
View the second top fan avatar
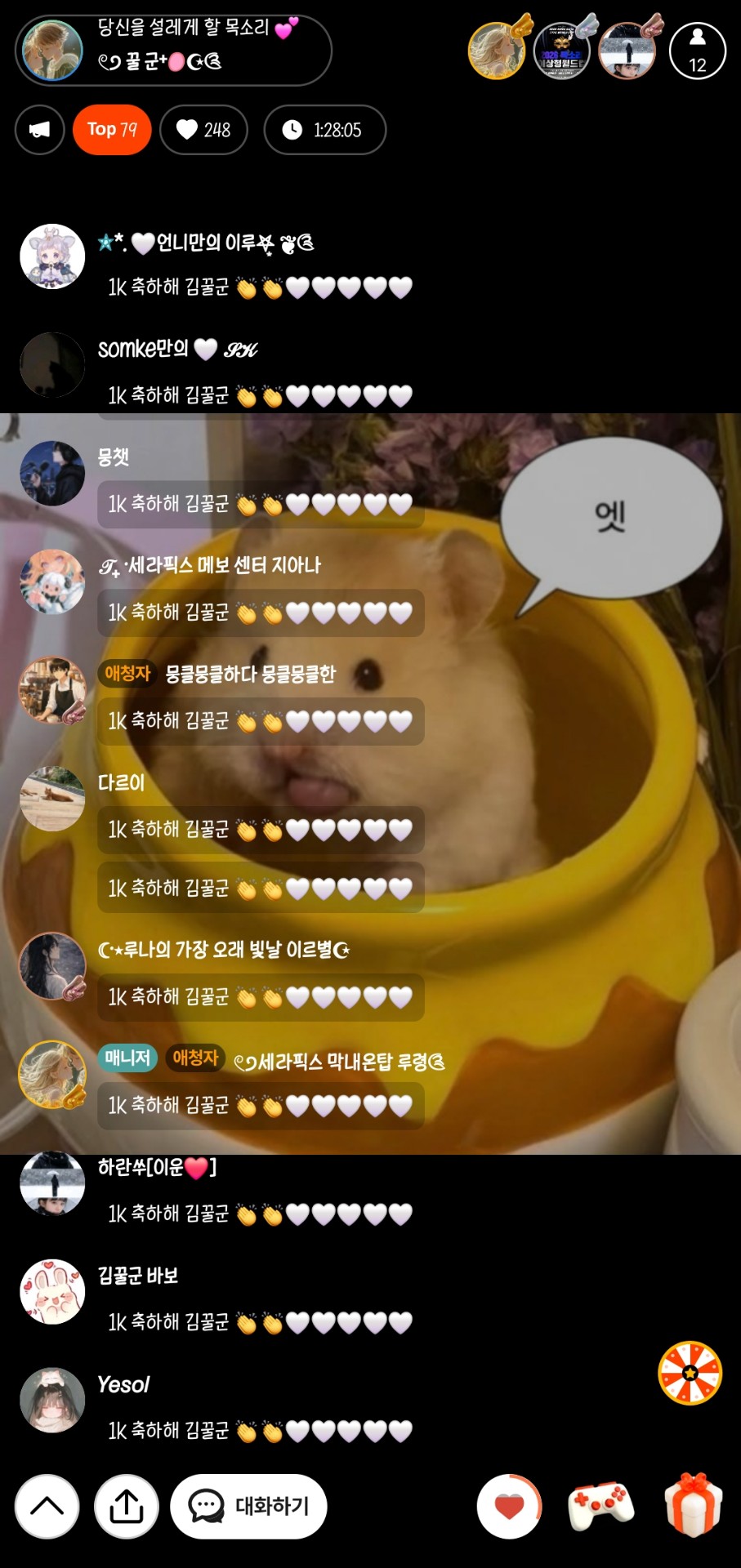[562, 51]
